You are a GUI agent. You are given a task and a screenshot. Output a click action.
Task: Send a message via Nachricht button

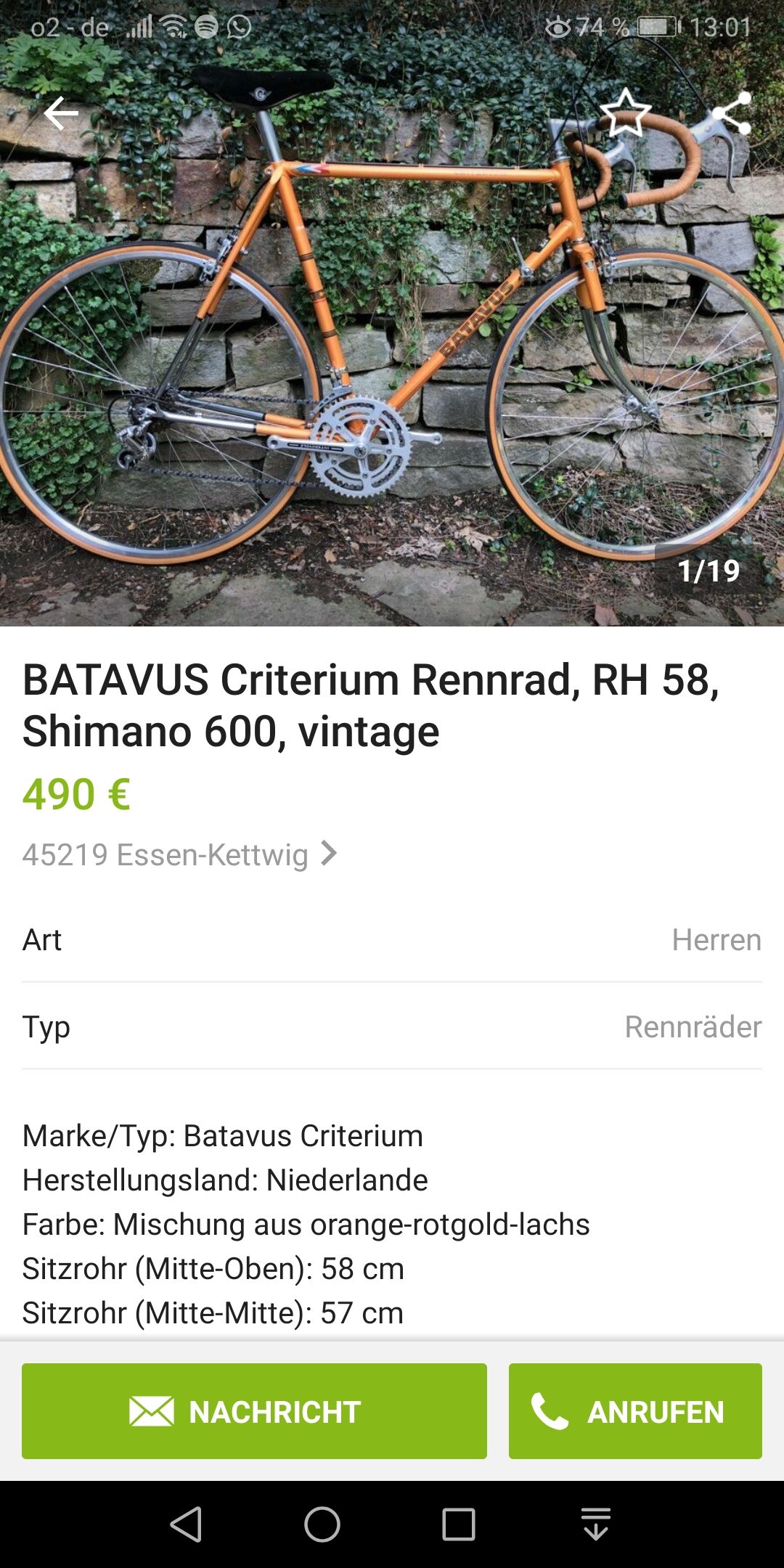click(x=254, y=1411)
